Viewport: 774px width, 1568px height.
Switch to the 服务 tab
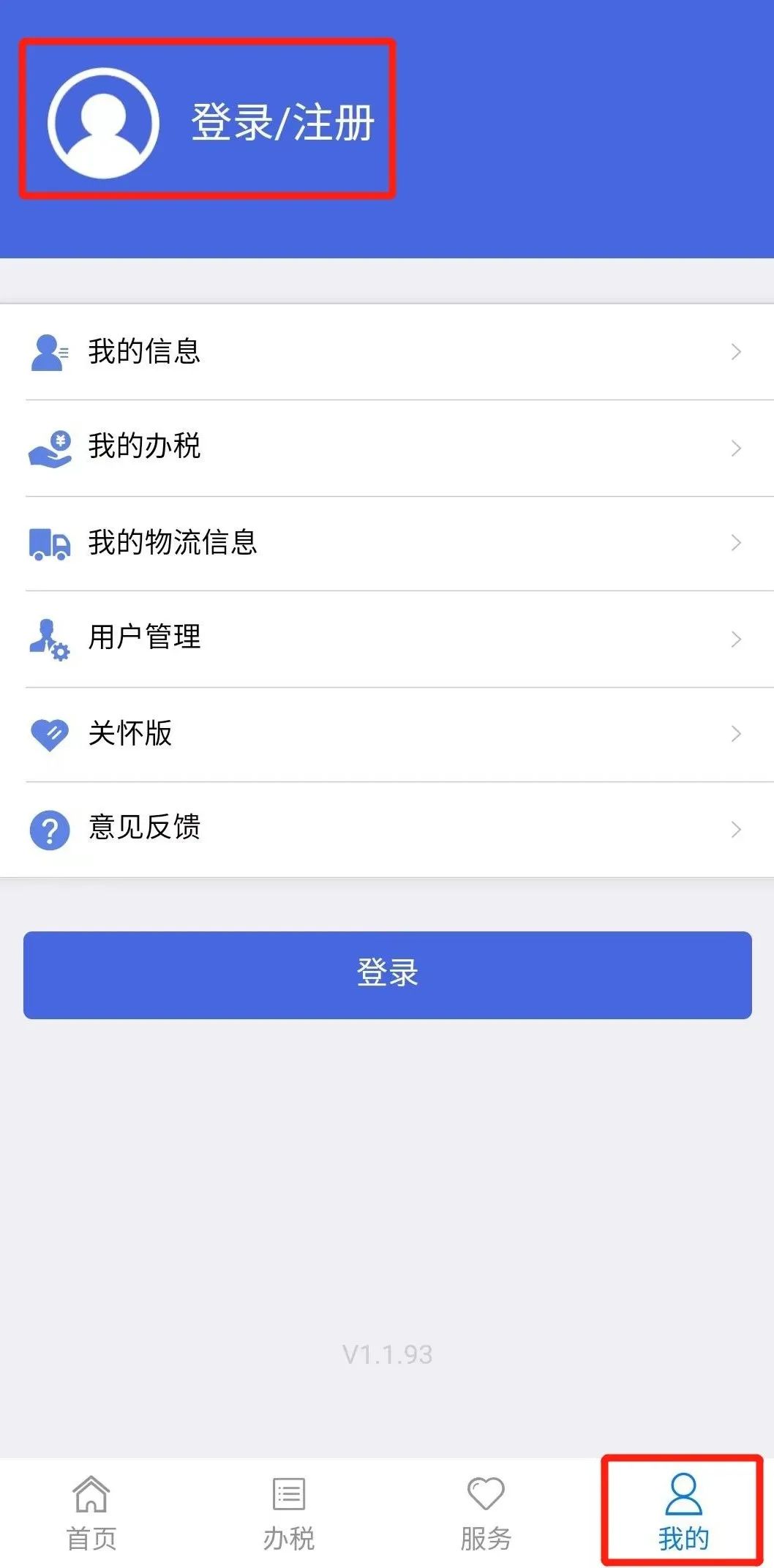[486, 1512]
